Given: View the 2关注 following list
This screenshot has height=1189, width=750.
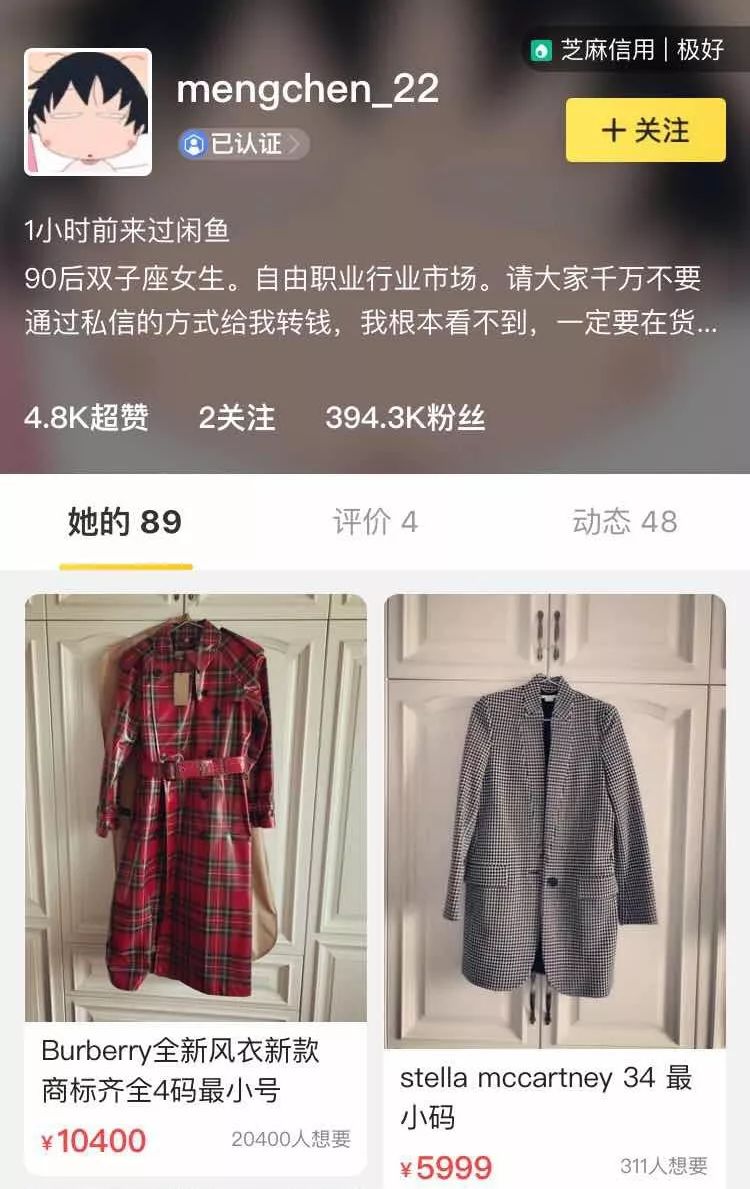Looking at the screenshot, I should [x=237, y=417].
